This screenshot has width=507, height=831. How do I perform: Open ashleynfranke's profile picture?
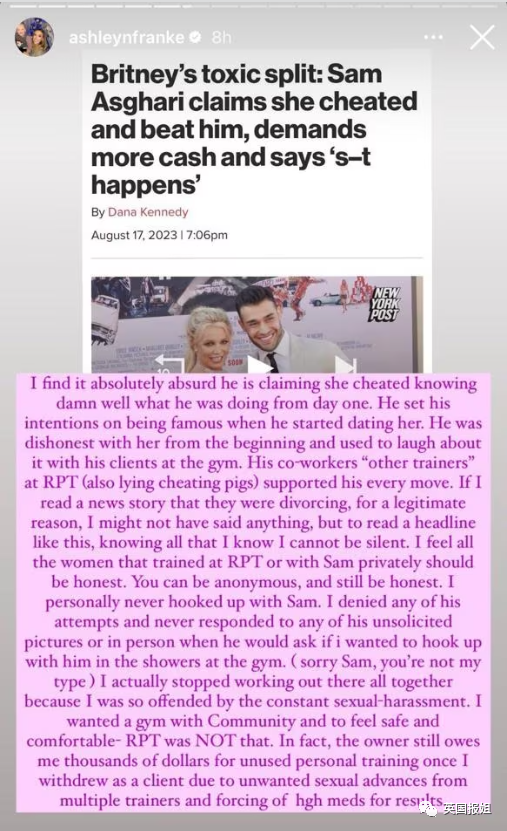click(34, 37)
